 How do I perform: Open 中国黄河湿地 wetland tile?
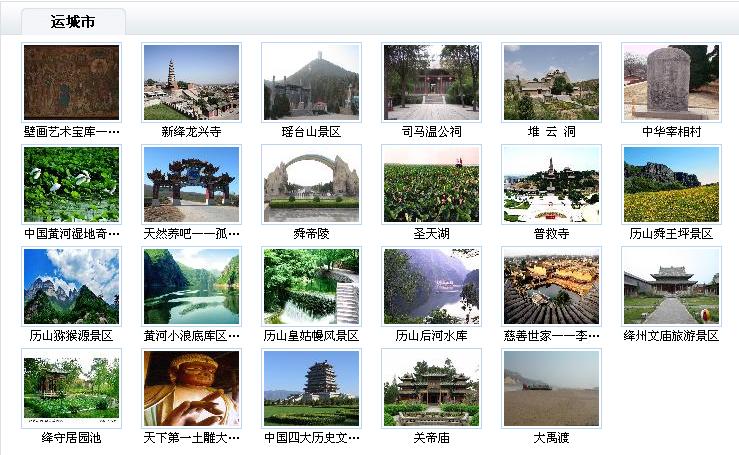coord(71,184)
